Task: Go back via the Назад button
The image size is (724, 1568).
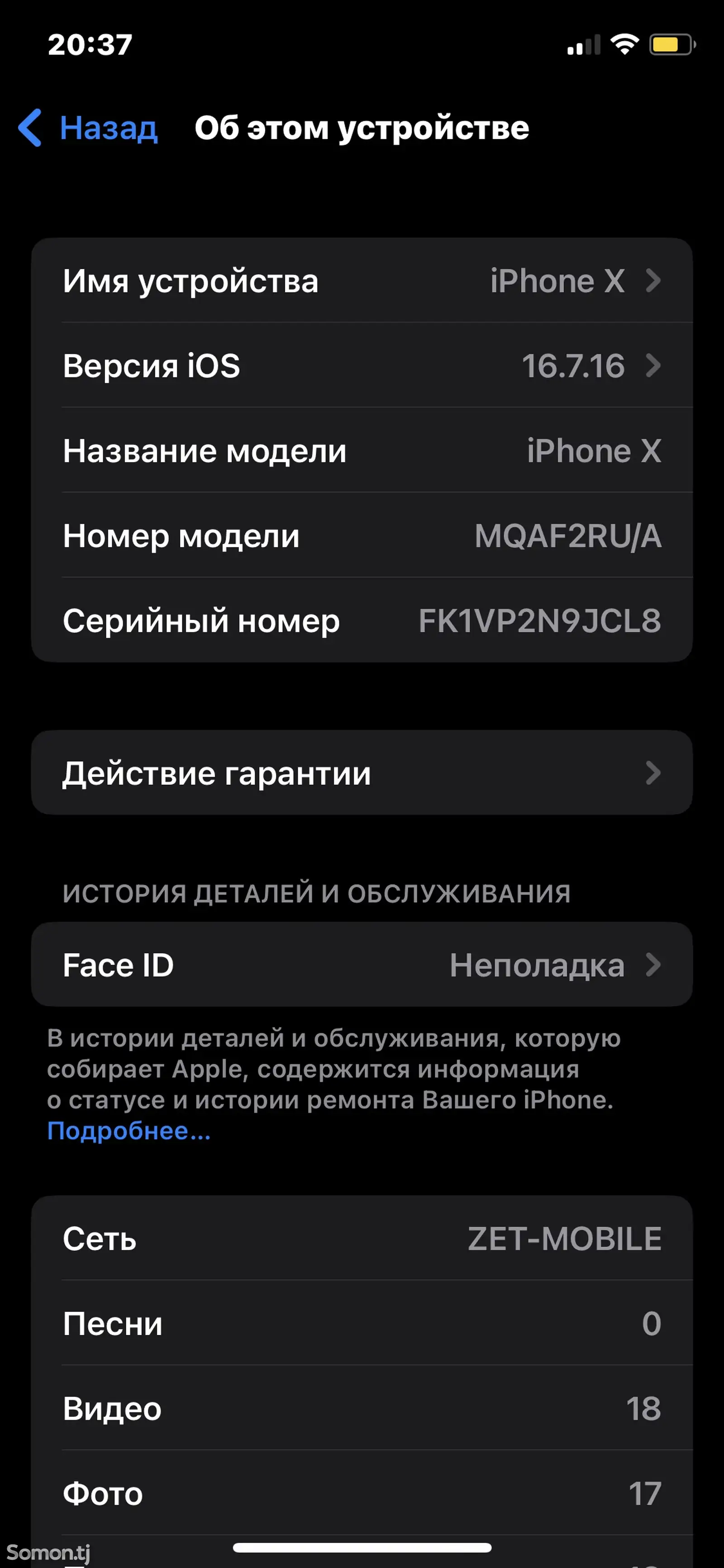Action: coord(88,128)
